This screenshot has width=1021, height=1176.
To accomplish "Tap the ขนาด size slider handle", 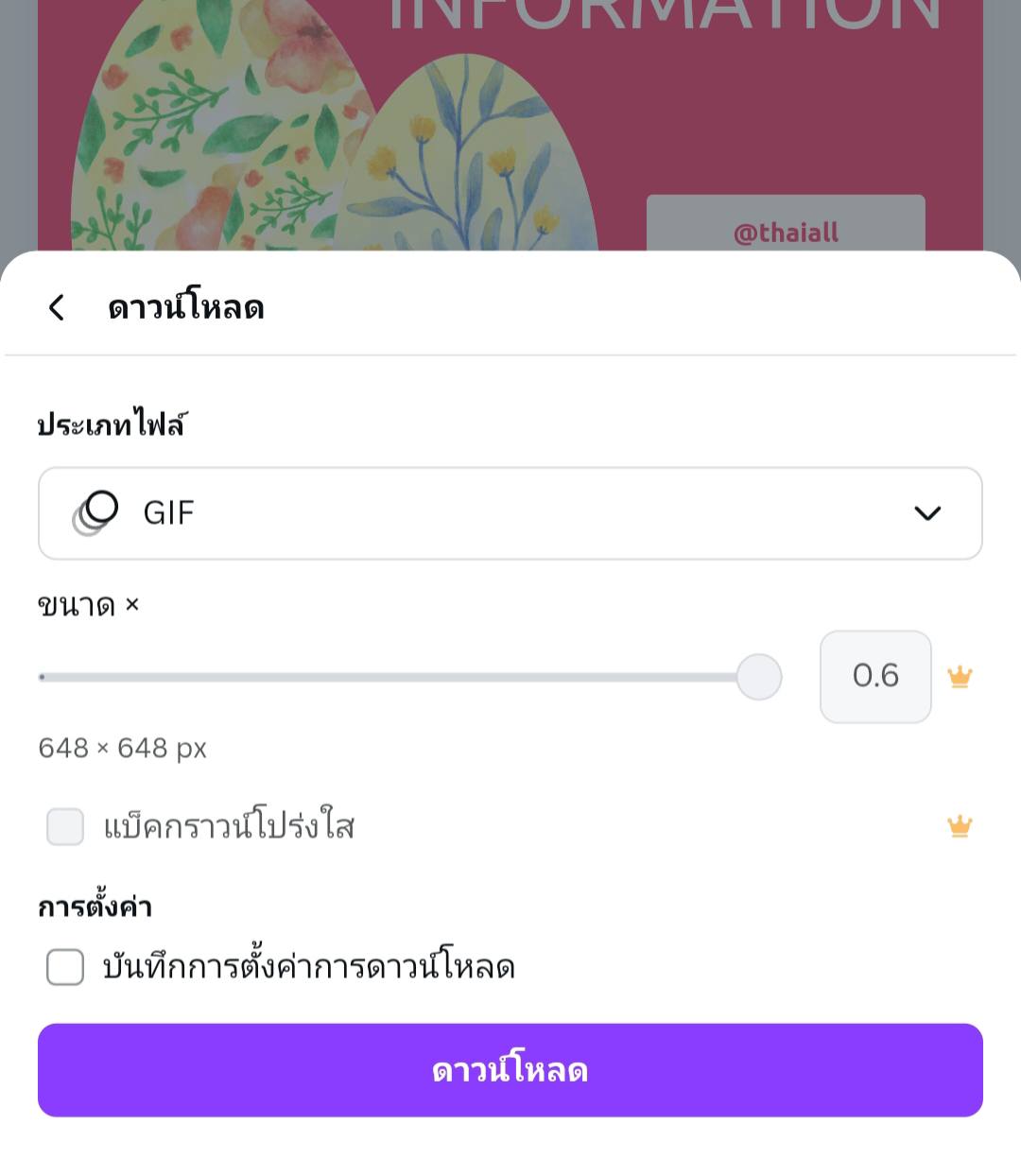I will [x=758, y=677].
